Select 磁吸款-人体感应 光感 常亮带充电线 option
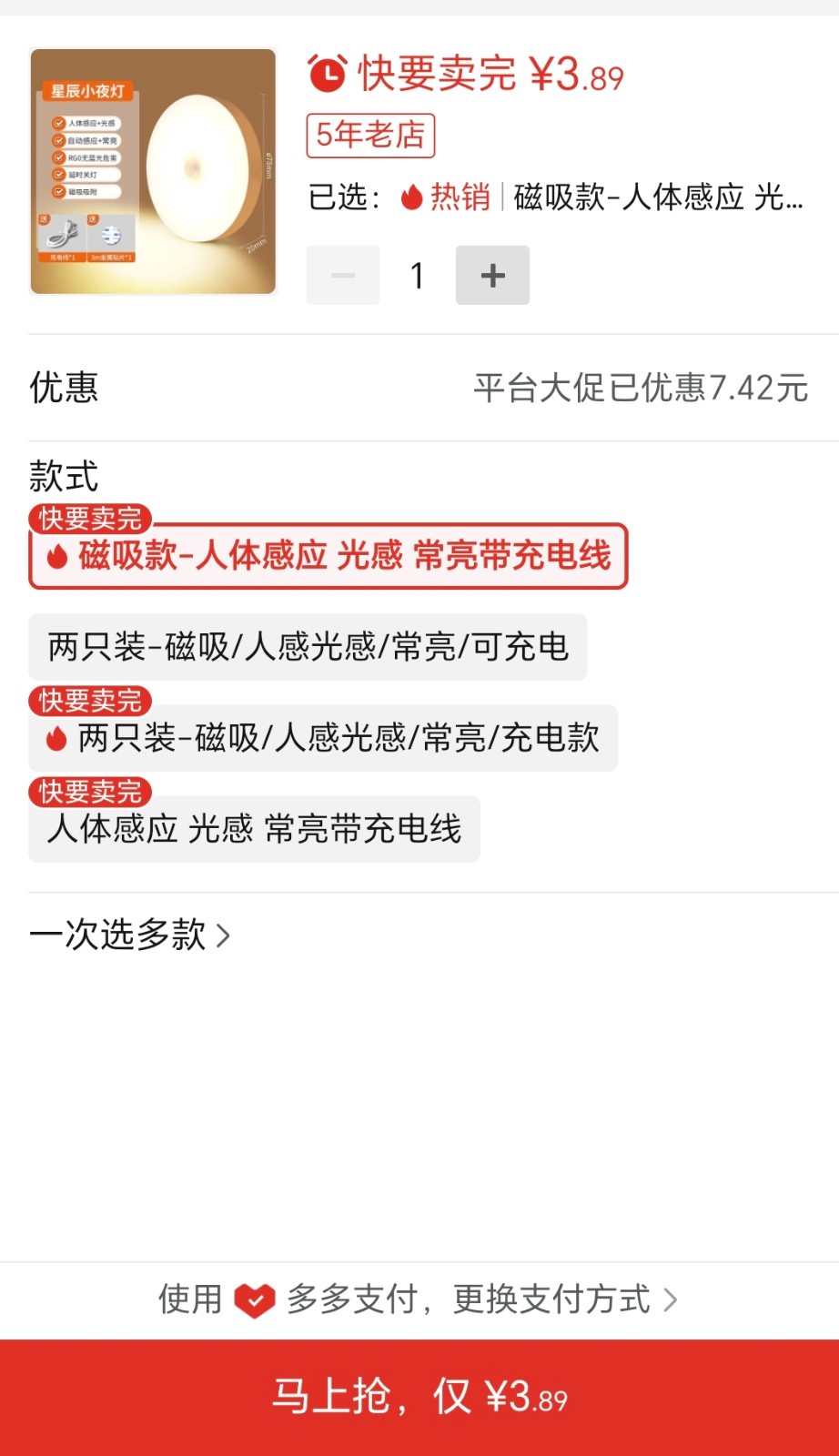 pyautogui.click(x=329, y=556)
